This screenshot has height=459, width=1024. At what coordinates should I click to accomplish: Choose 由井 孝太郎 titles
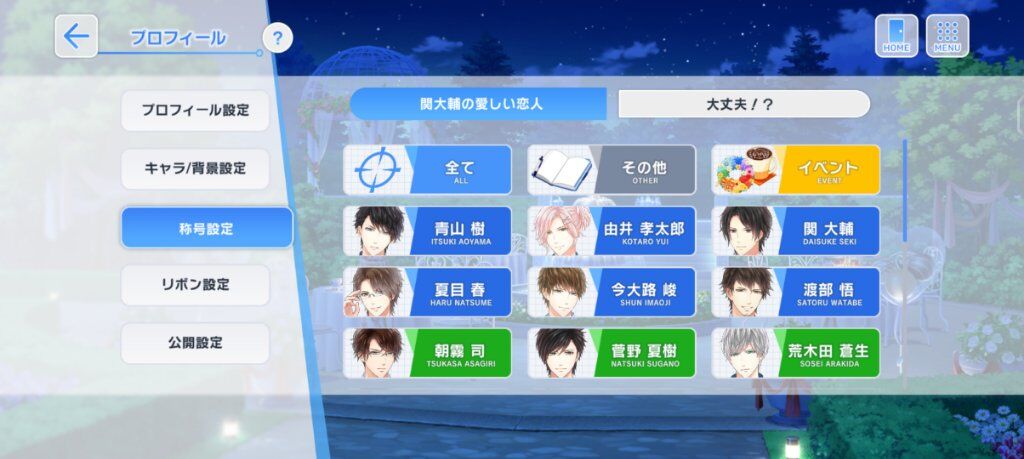pyautogui.click(x=611, y=231)
